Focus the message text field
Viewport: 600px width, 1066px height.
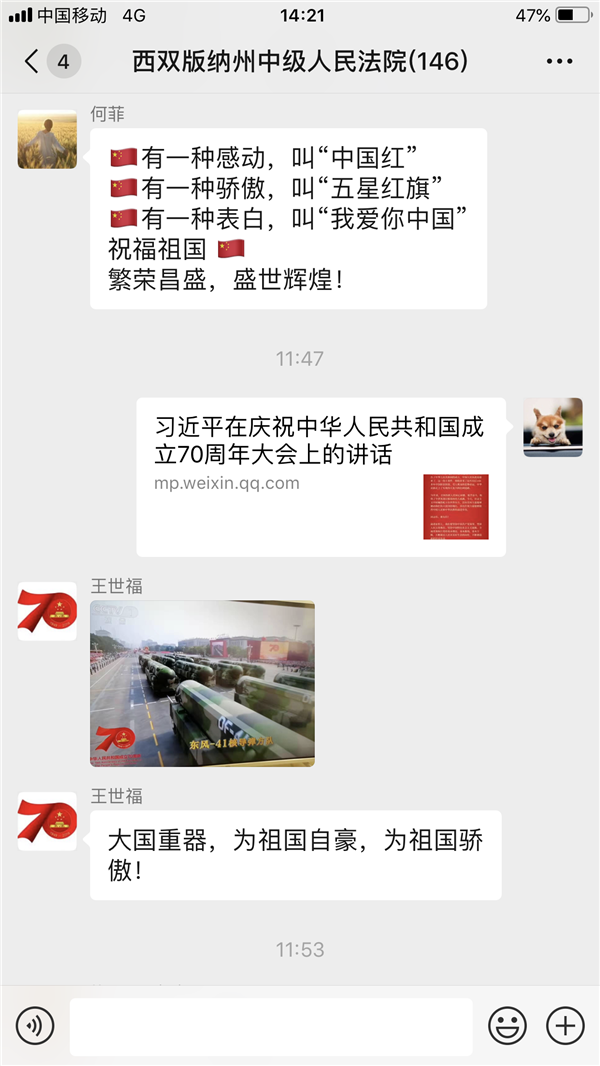[x=270, y=1025]
